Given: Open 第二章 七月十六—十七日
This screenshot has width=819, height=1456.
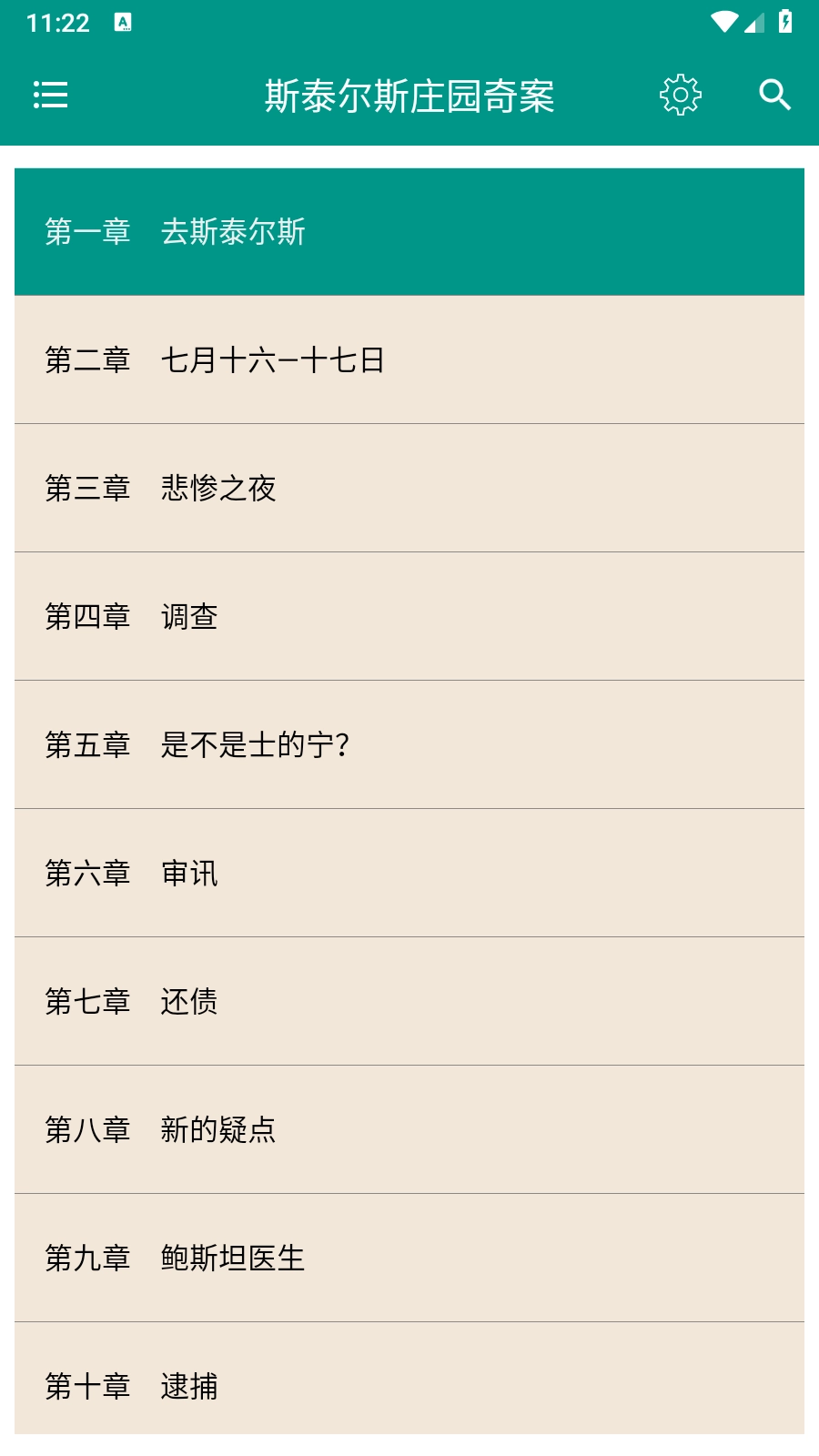Looking at the screenshot, I should (409, 359).
